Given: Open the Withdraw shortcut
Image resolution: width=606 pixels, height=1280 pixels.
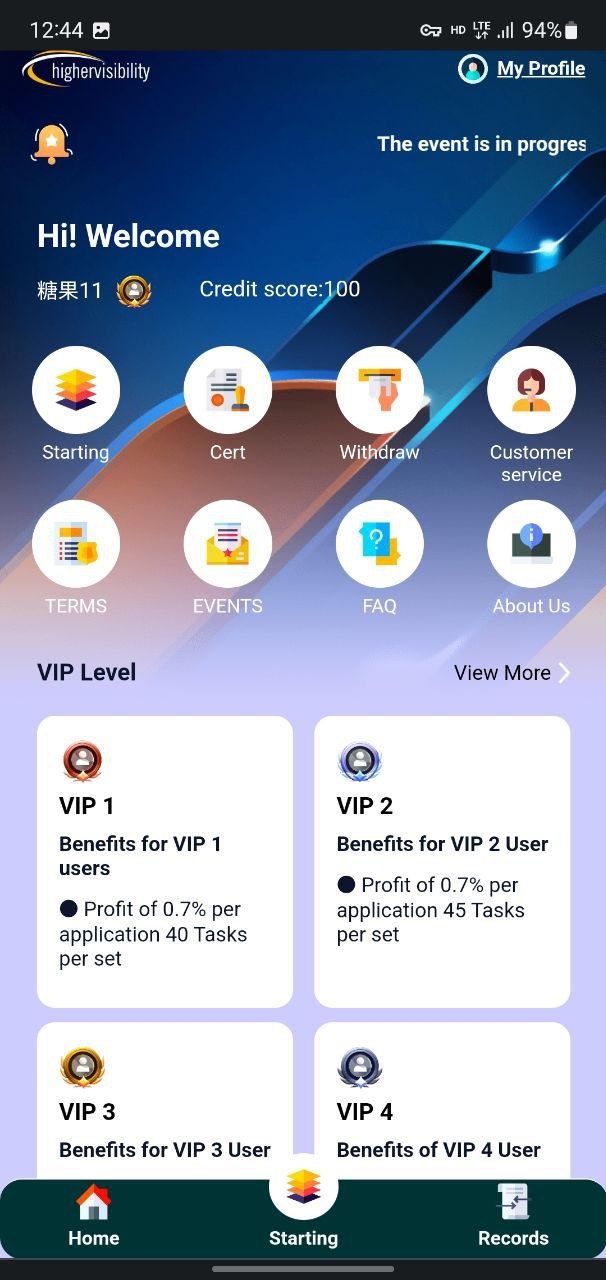Looking at the screenshot, I should pos(380,391).
